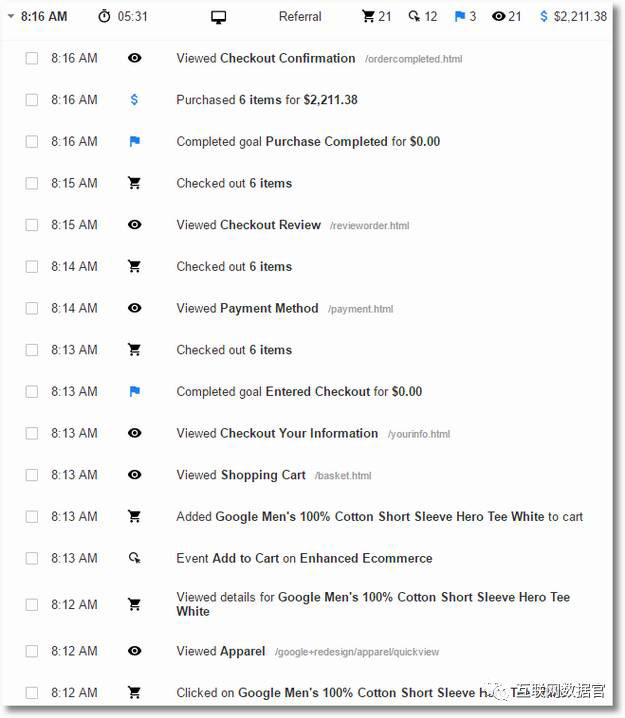The image size is (625, 718).
Task: Select the Added Hero Tee to cart checkbox
Action: tap(32, 517)
